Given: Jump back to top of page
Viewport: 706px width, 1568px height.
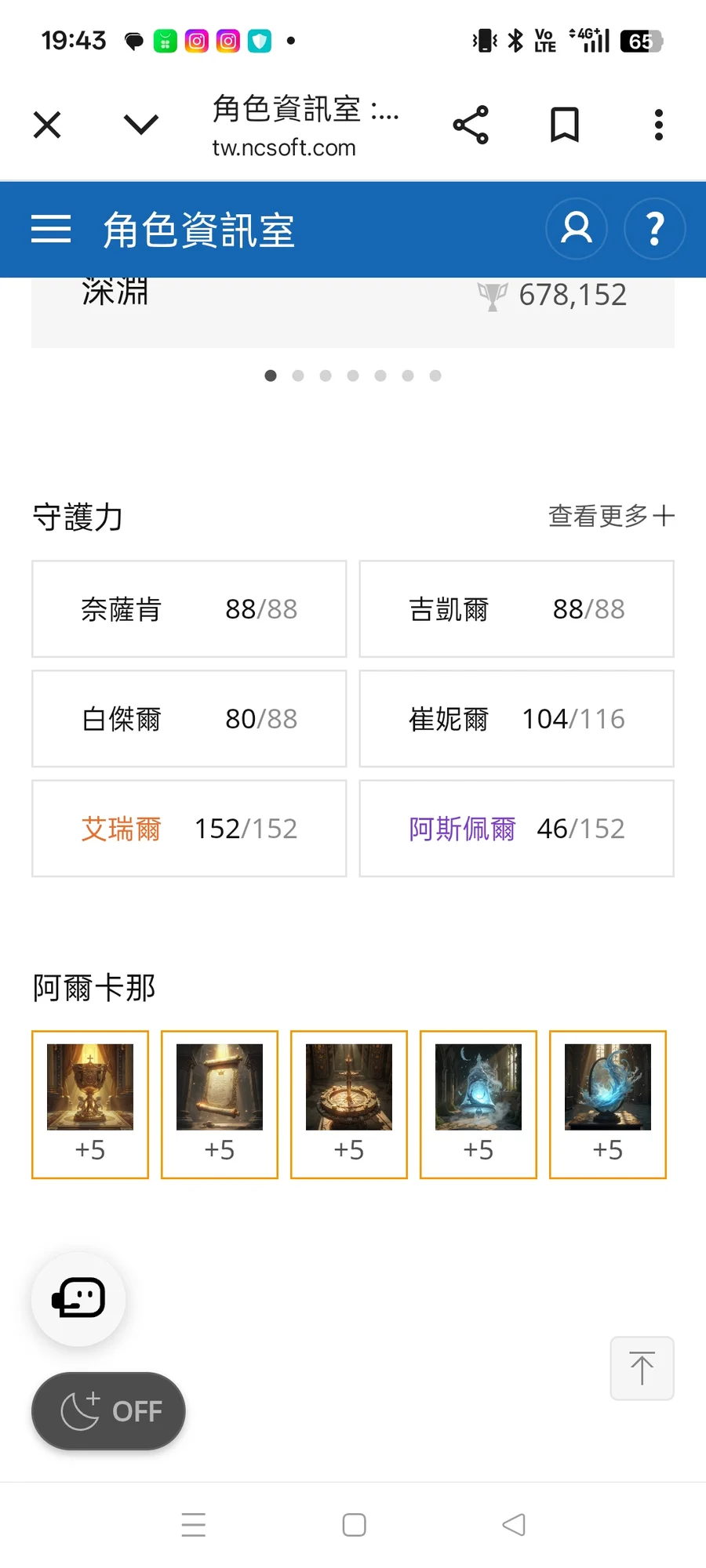Looking at the screenshot, I should (x=642, y=1368).
